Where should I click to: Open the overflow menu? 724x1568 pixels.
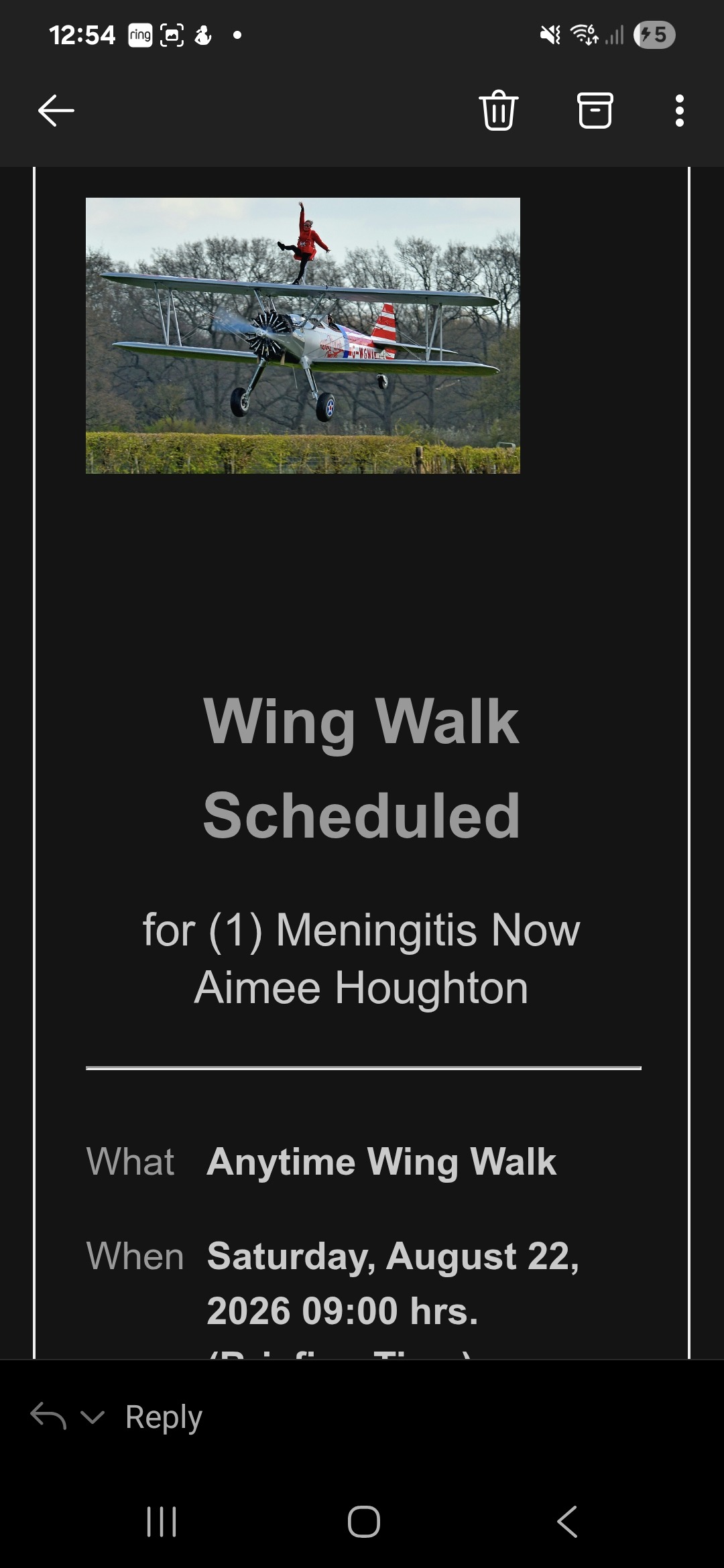pyautogui.click(x=679, y=111)
